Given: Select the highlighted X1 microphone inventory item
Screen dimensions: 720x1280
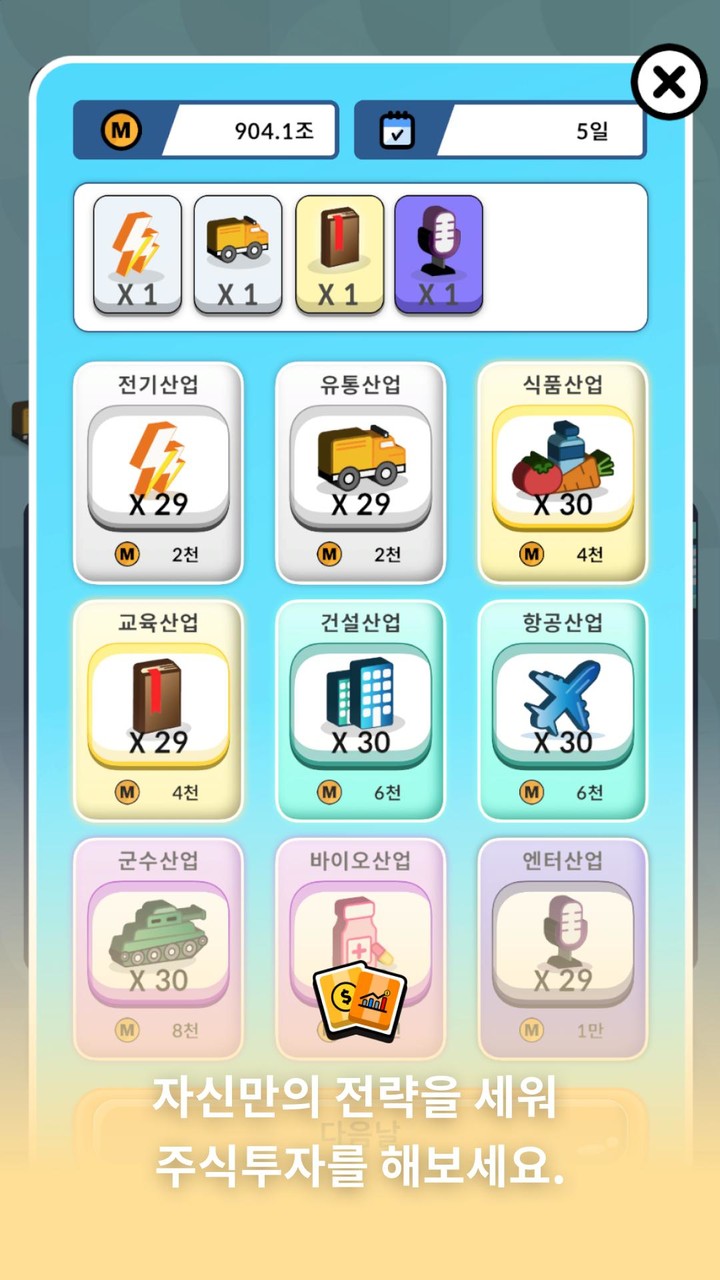Looking at the screenshot, I should [x=439, y=253].
